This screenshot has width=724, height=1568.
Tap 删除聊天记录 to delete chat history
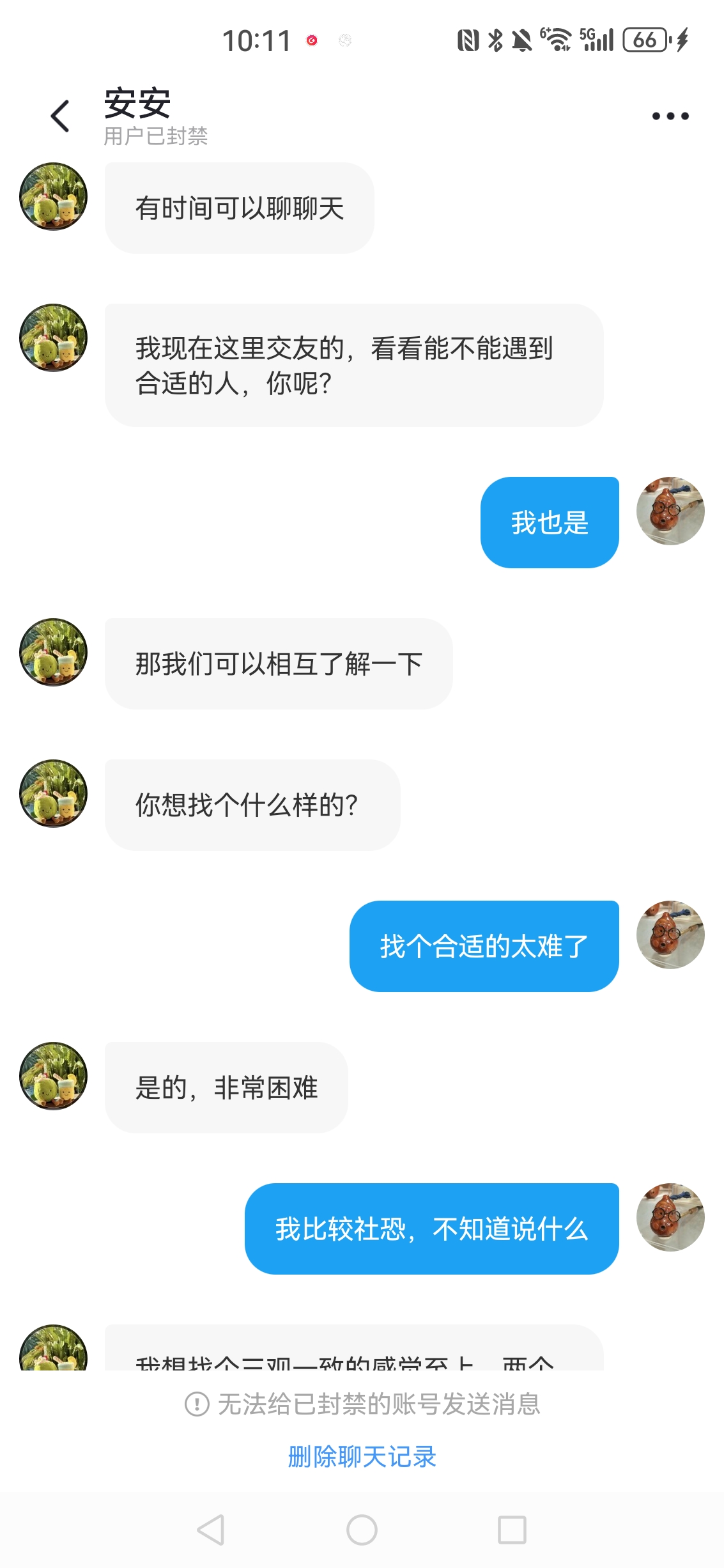coord(362,1457)
